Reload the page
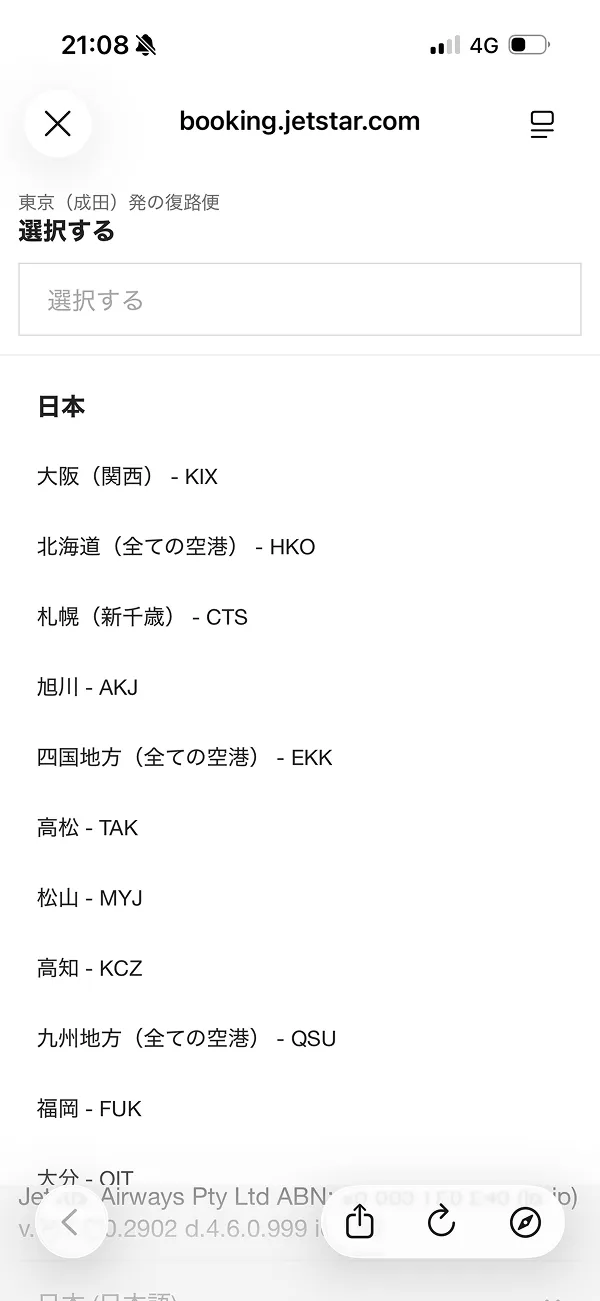 coord(441,1221)
